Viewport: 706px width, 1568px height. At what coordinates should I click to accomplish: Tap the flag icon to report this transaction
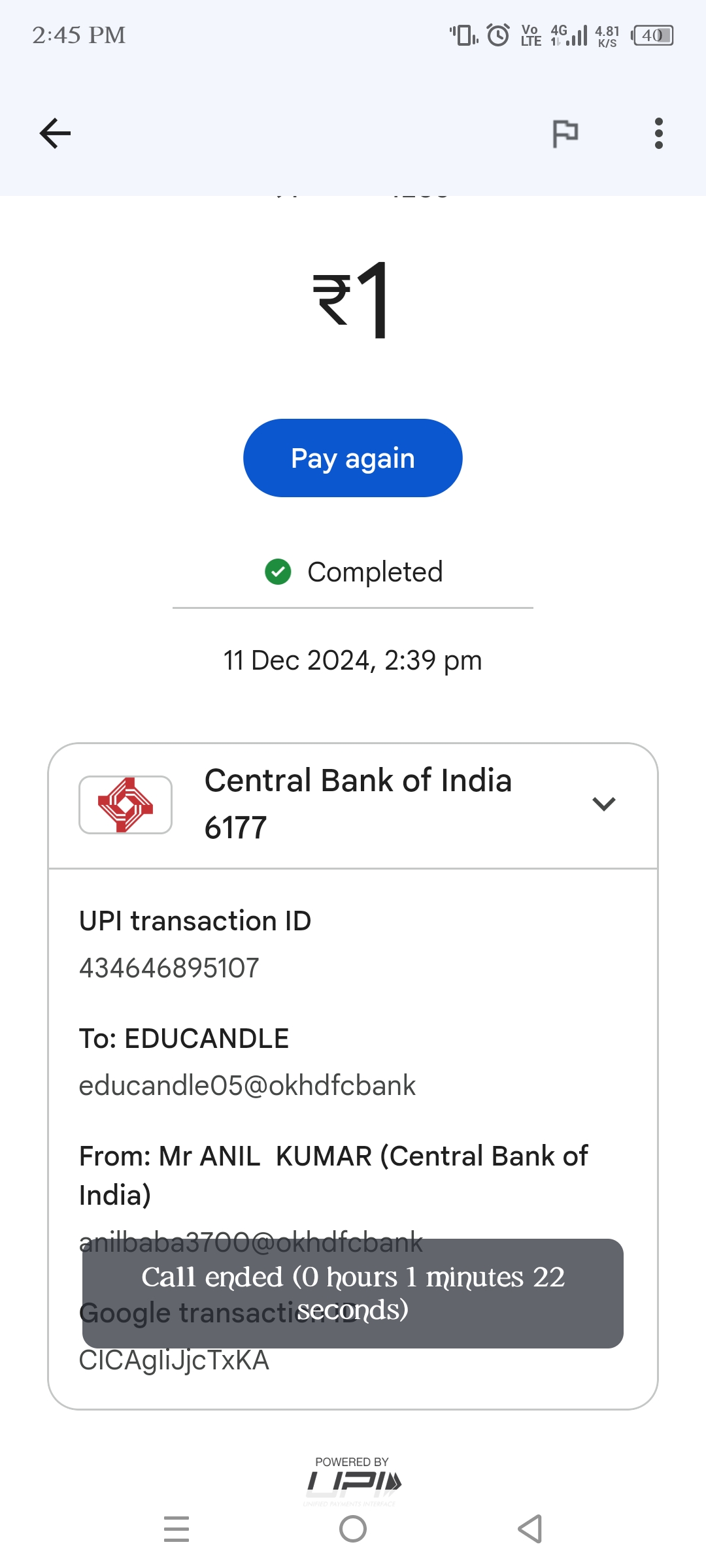coord(565,133)
